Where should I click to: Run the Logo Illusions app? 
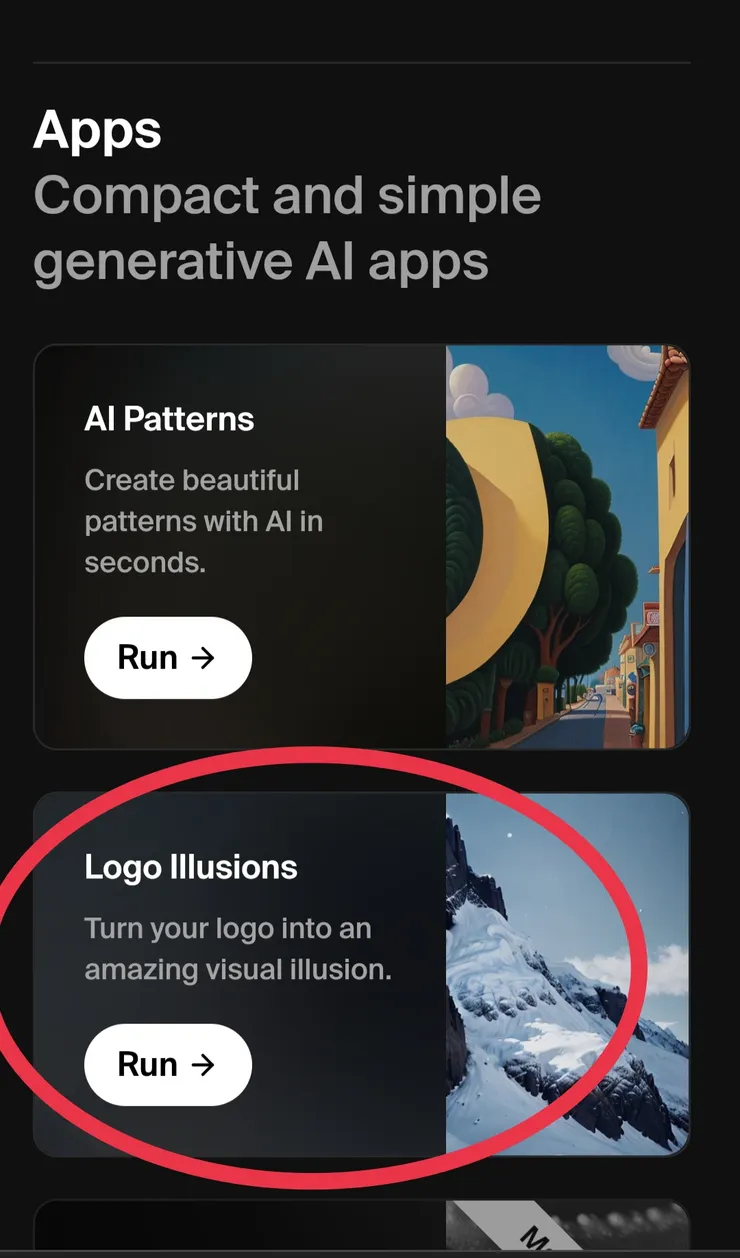tap(167, 1064)
